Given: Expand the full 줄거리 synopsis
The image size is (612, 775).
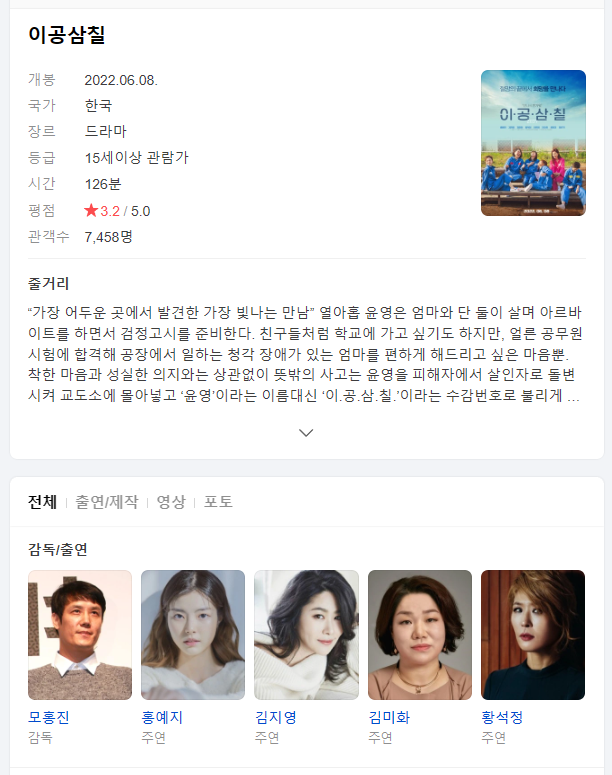Looking at the screenshot, I should 306,432.
